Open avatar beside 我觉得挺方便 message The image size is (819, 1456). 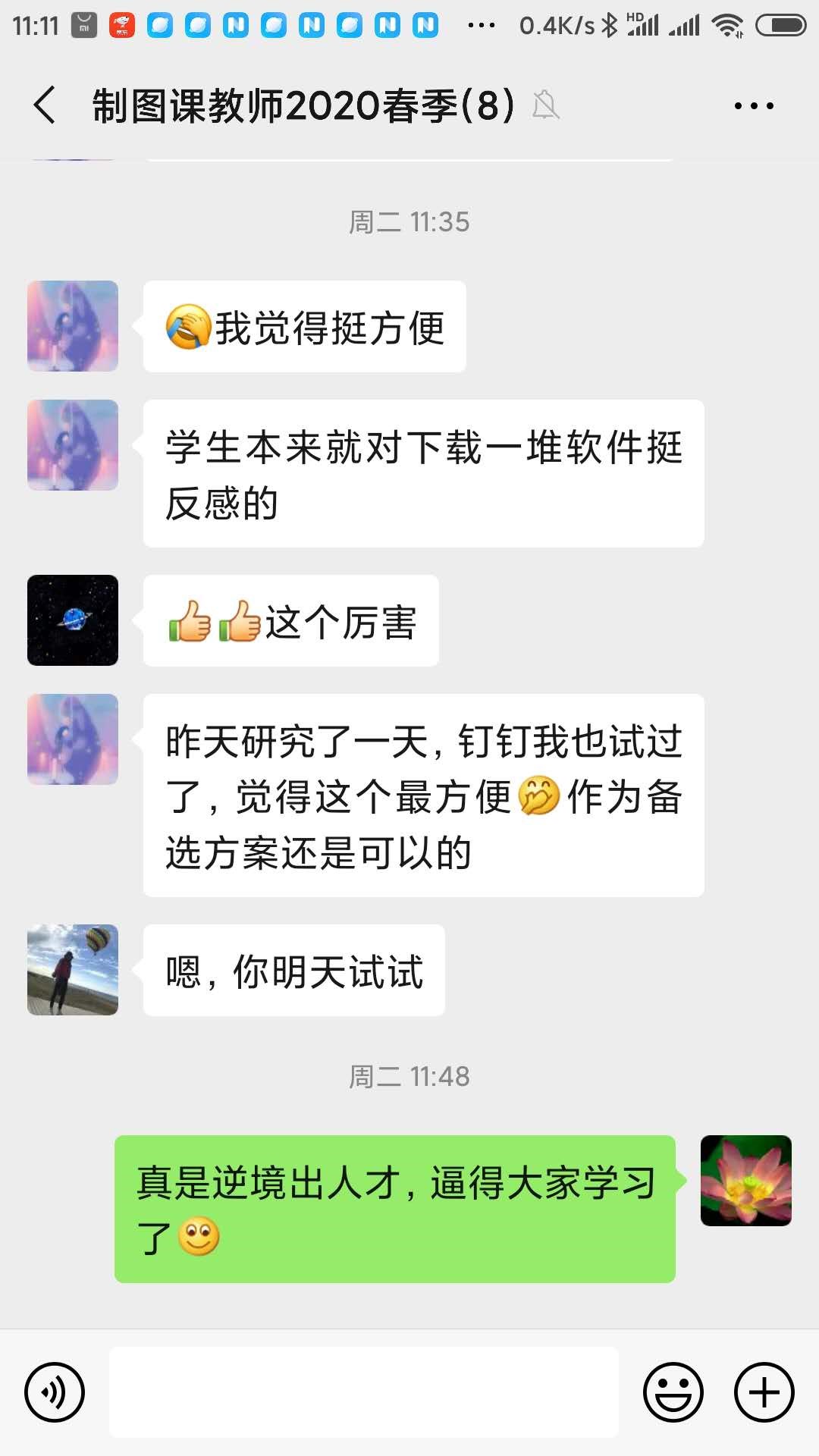point(73,326)
